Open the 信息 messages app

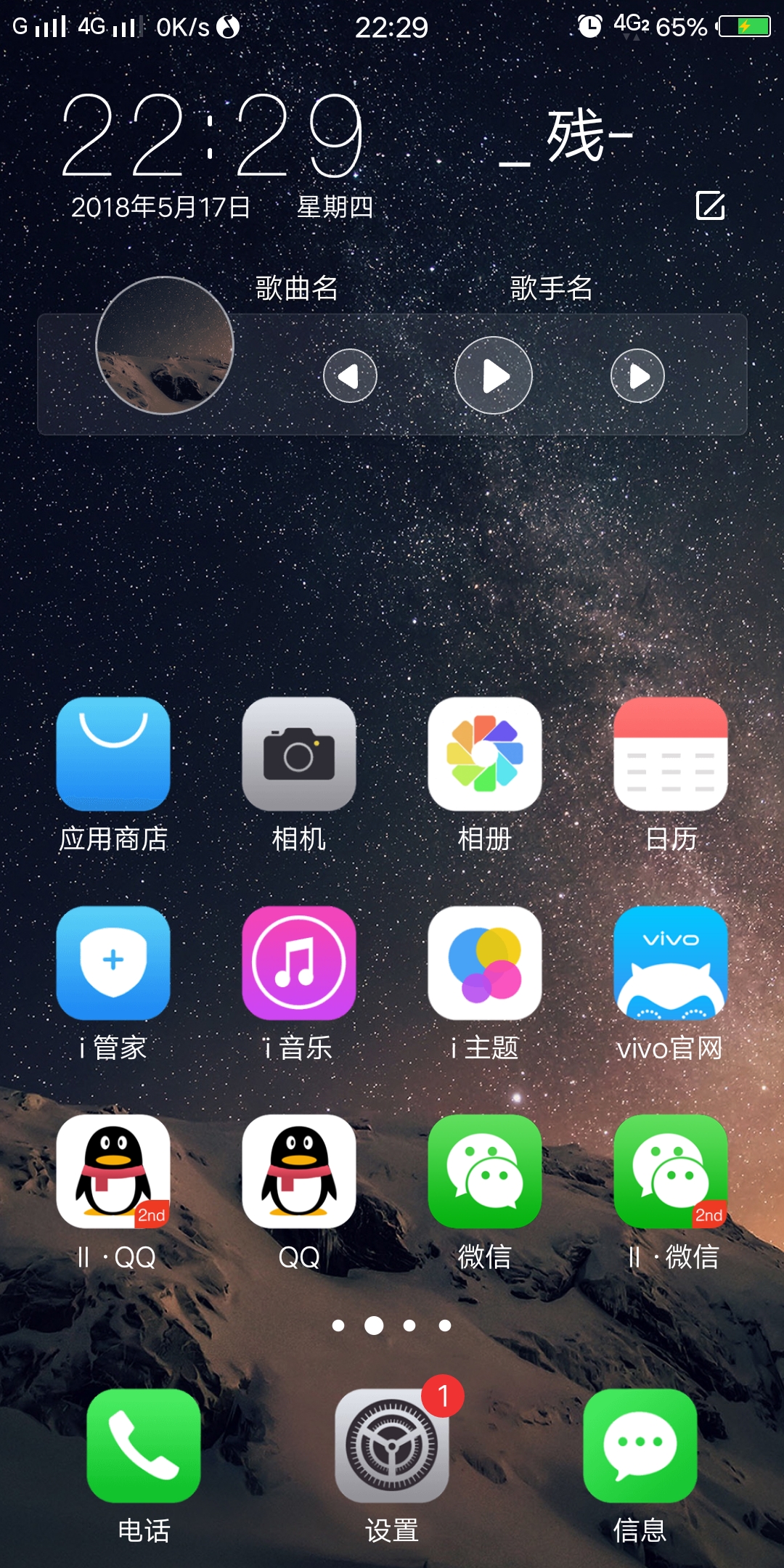(640, 1446)
